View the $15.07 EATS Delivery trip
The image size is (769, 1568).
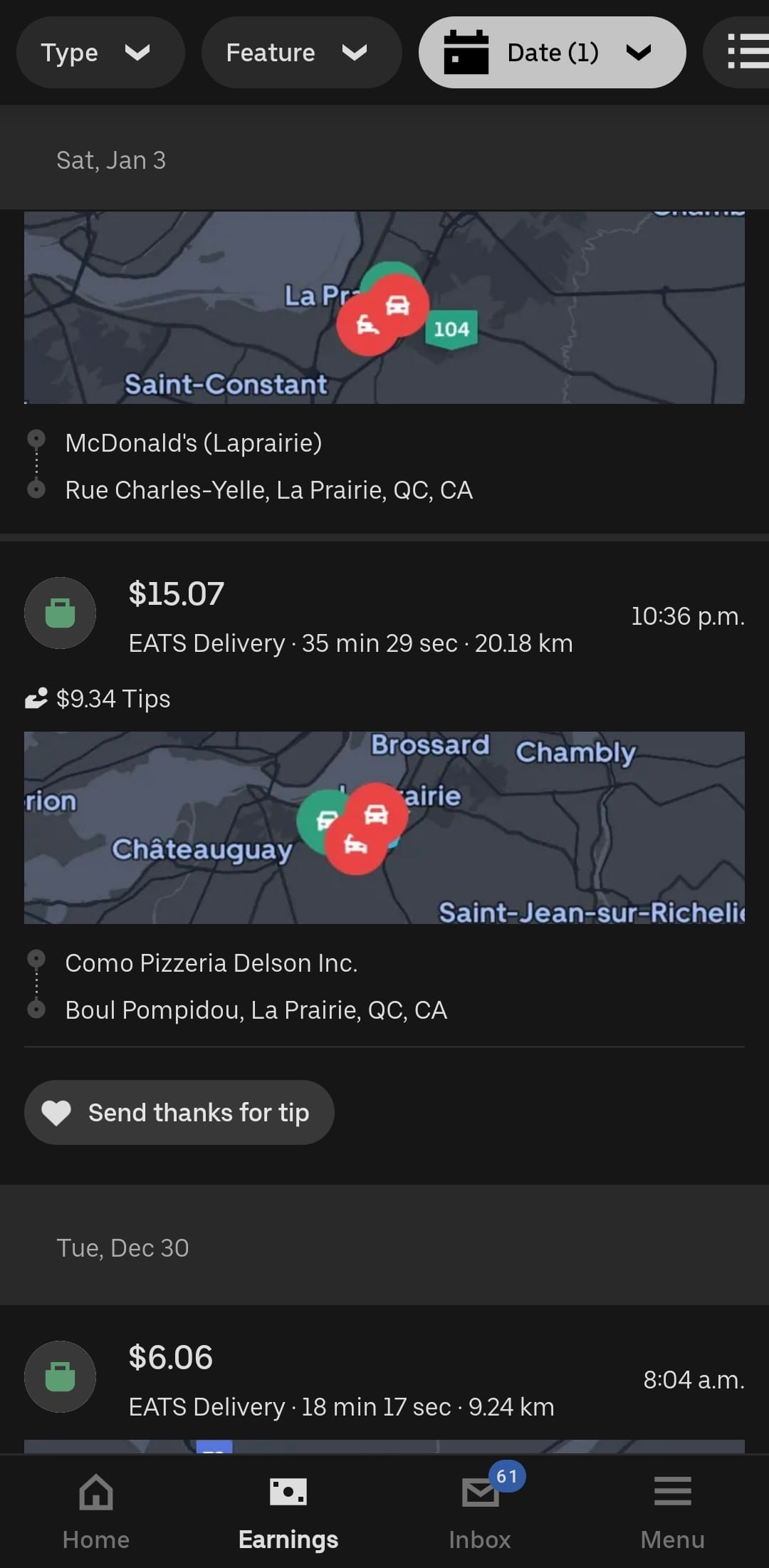(x=349, y=616)
